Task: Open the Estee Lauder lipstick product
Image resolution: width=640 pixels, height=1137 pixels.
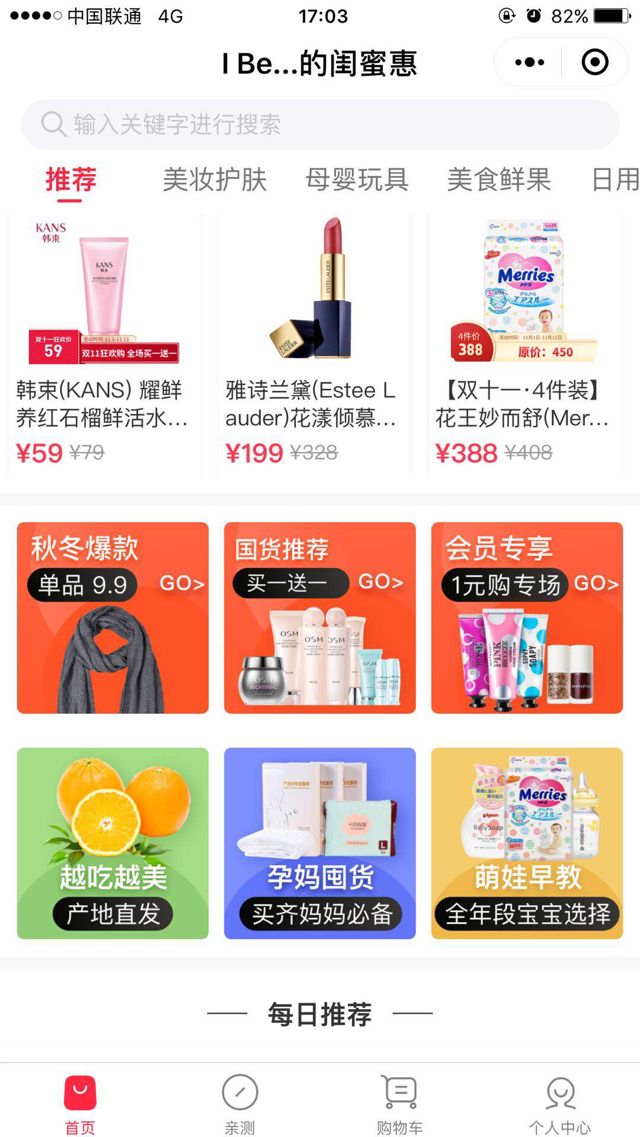Action: (x=313, y=340)
